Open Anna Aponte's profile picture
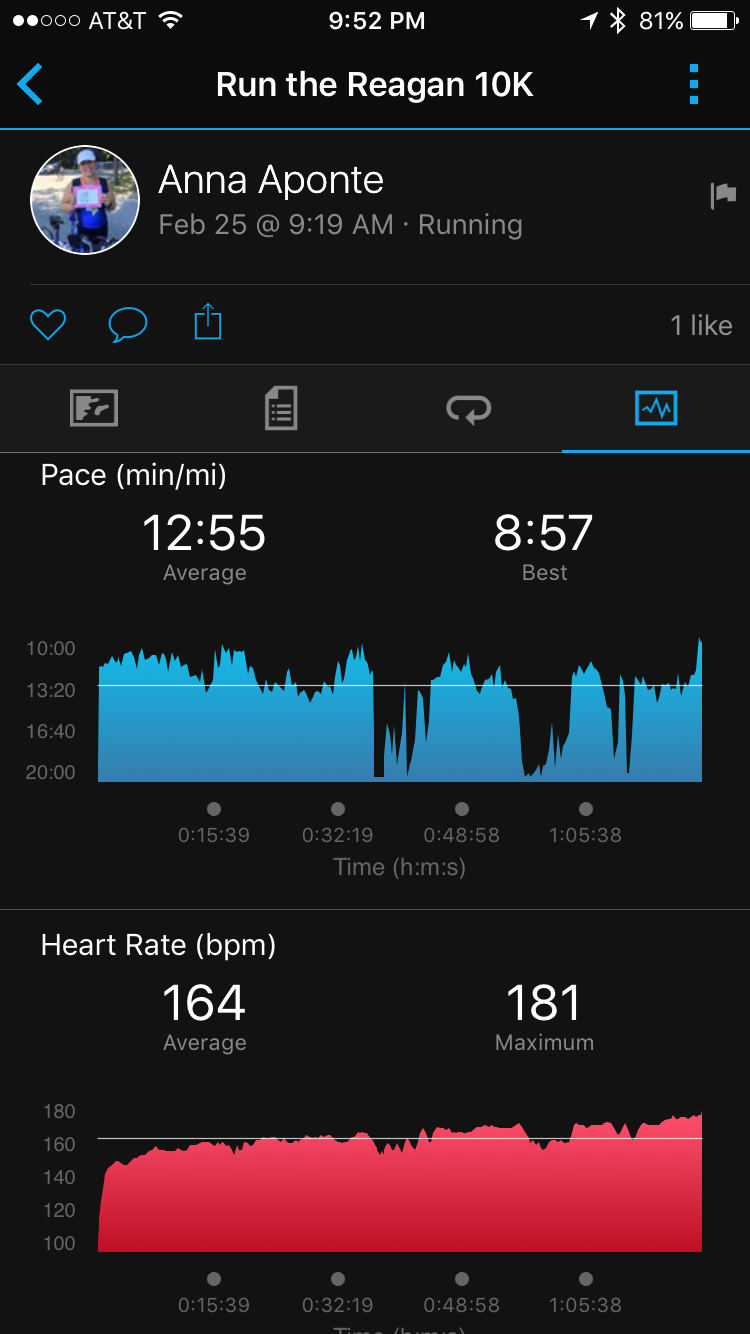 [85, 200]
